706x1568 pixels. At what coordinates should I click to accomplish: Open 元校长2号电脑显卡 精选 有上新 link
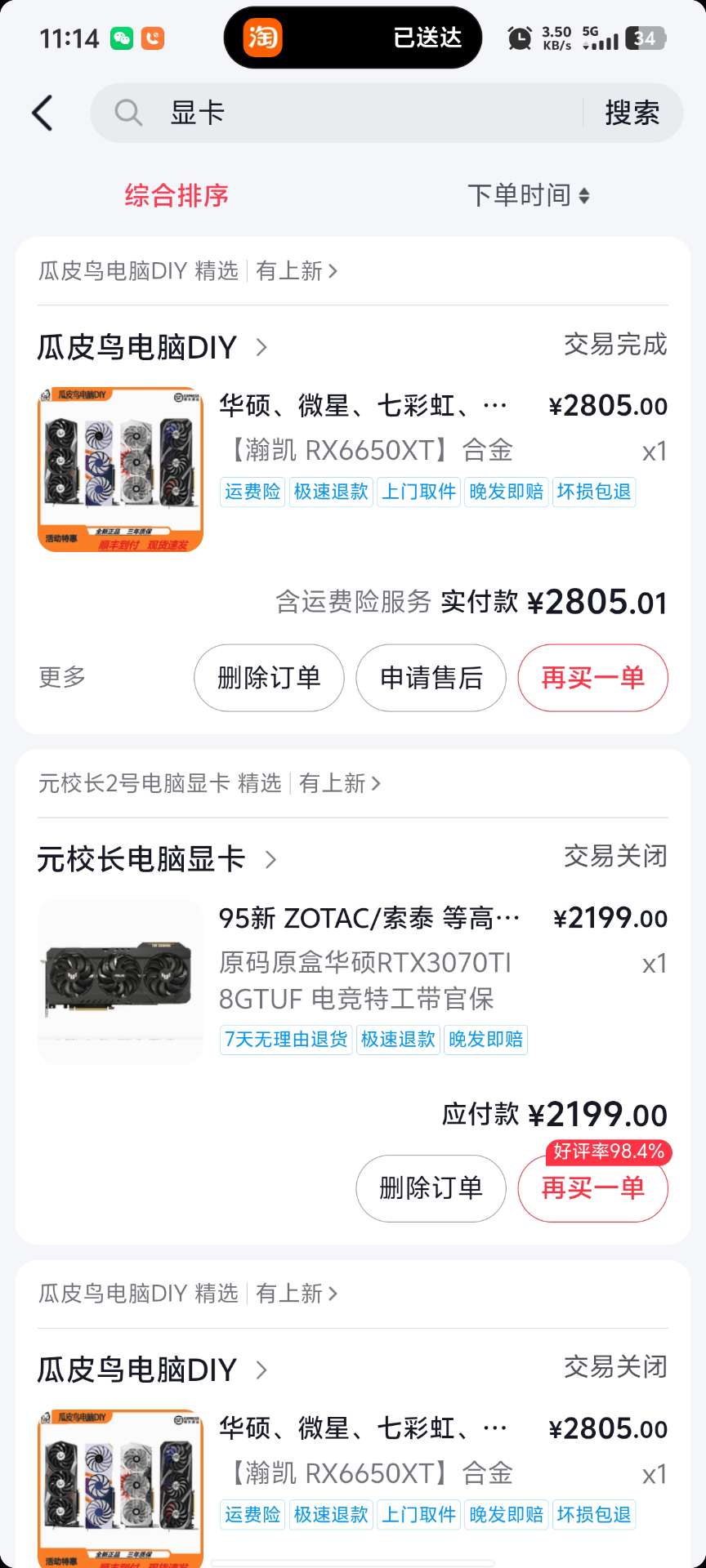click(x=209, y=784)
